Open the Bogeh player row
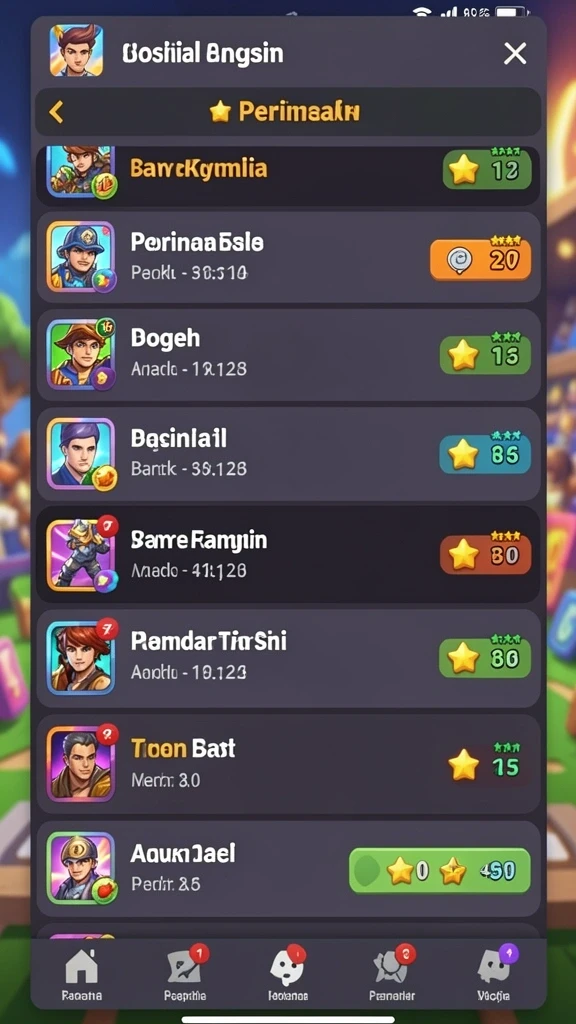This screenshot has height=1024, width=576. (x=288, y=355)
